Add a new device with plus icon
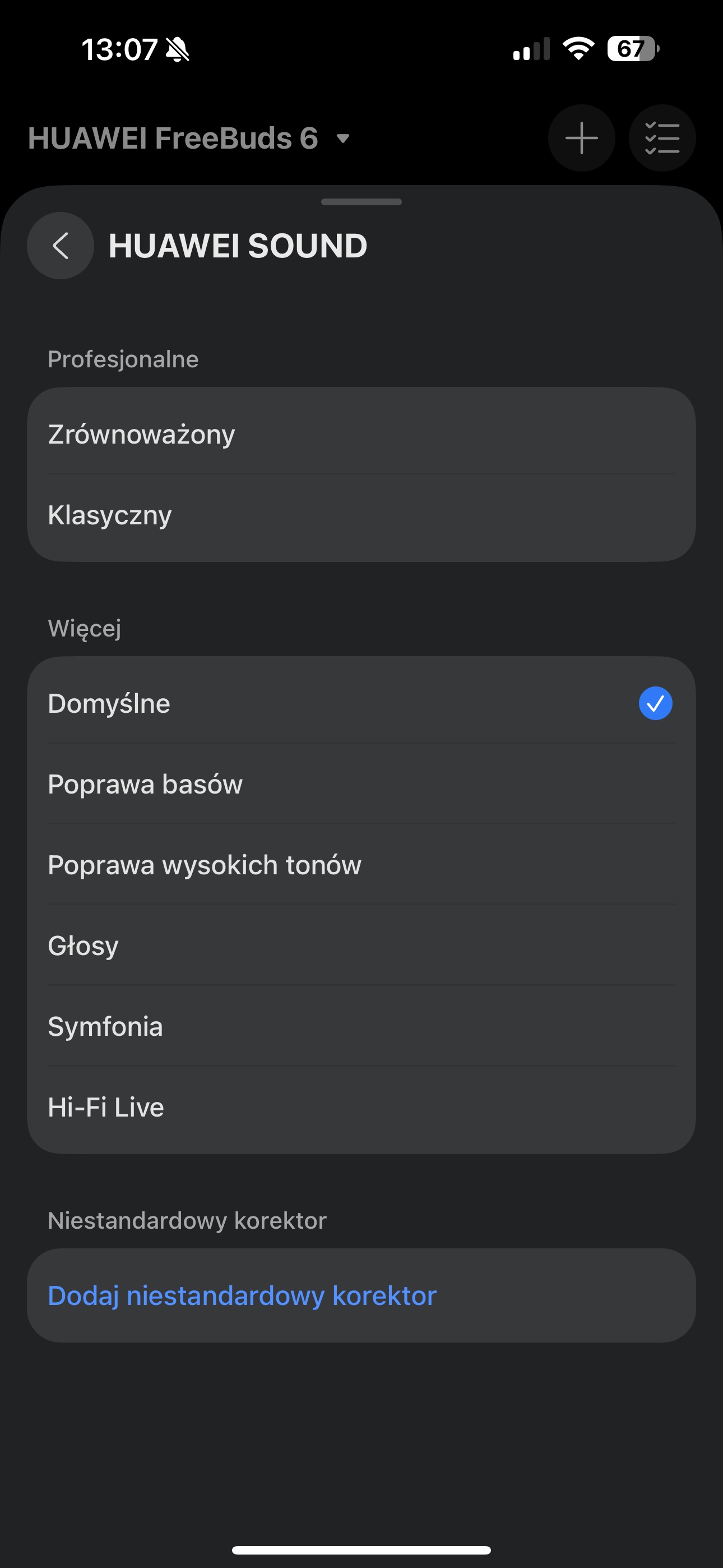723x1568 pixels. click(x=581, y=138)
